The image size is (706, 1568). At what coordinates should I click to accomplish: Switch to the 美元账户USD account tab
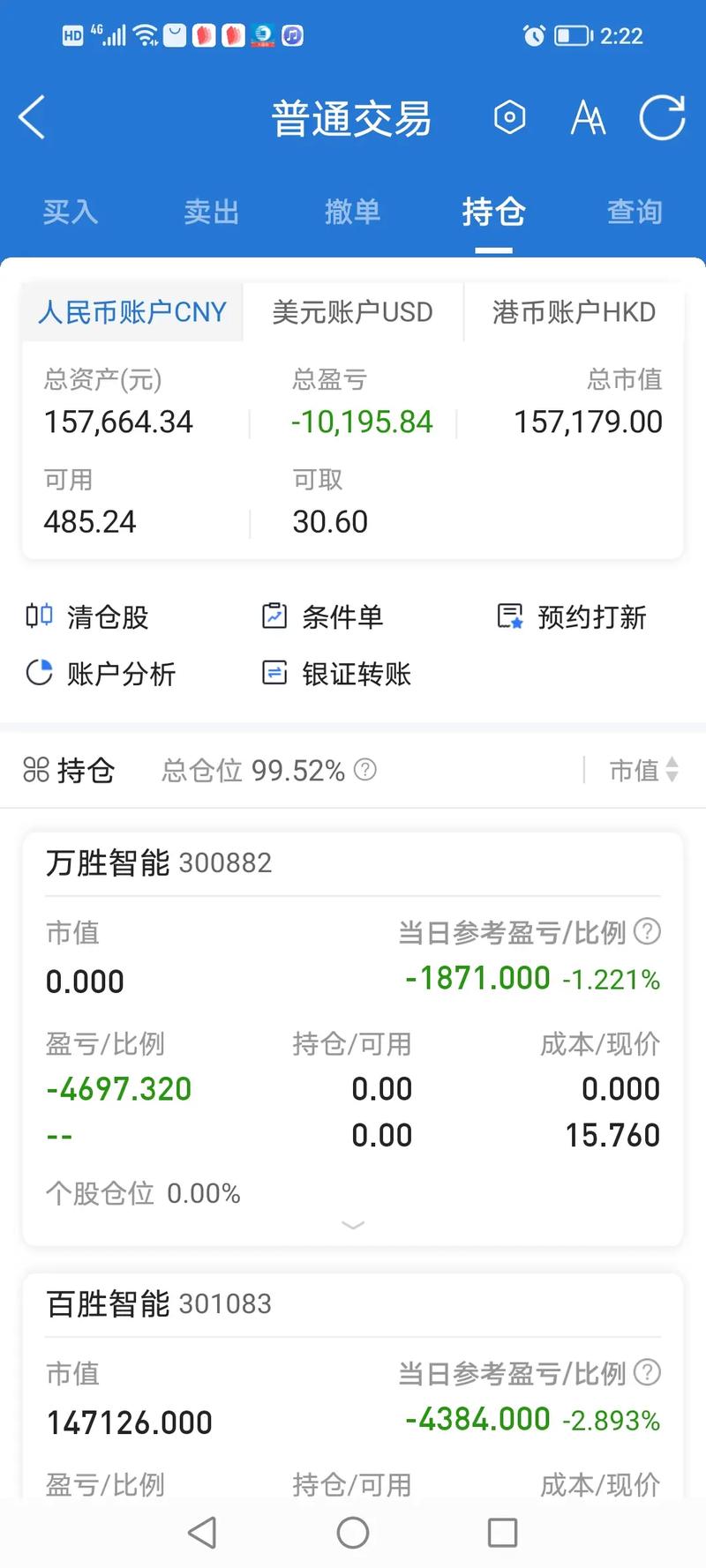(x=353, y=312)
